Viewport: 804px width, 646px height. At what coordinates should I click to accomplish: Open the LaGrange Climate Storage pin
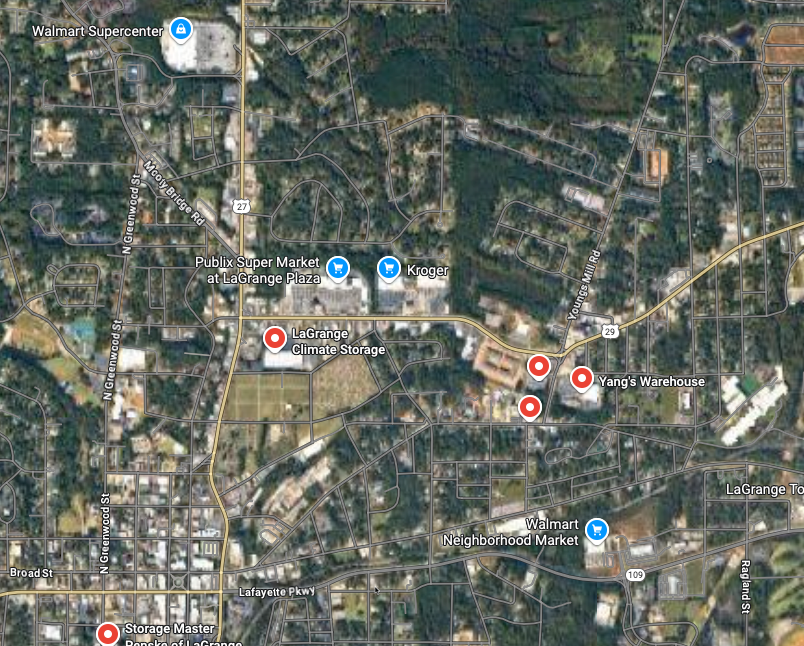pos(275,339)
